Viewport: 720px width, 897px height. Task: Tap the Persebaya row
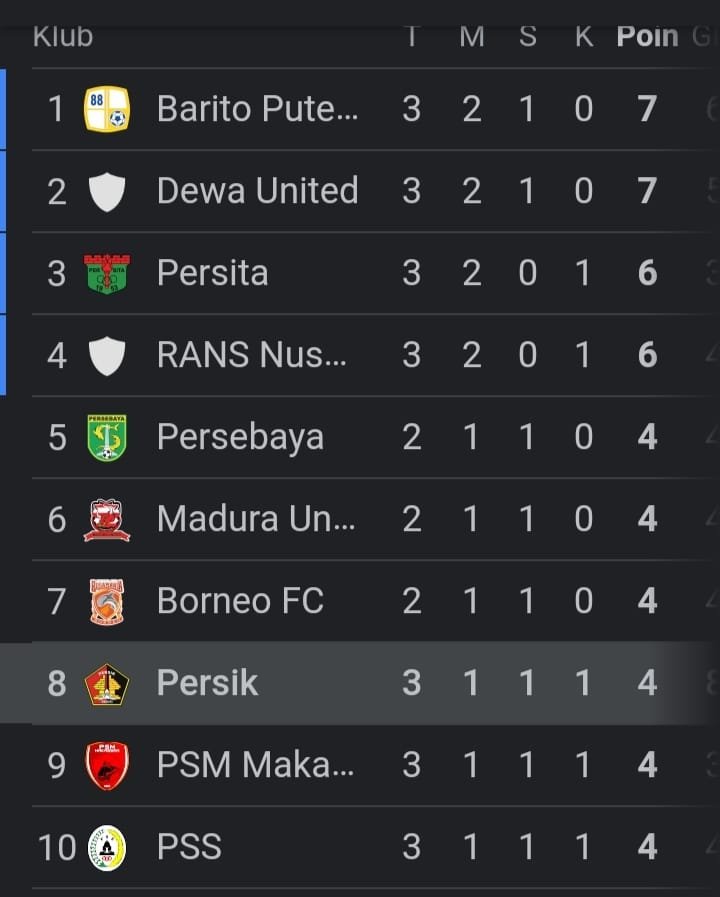[x=240, y=437]
